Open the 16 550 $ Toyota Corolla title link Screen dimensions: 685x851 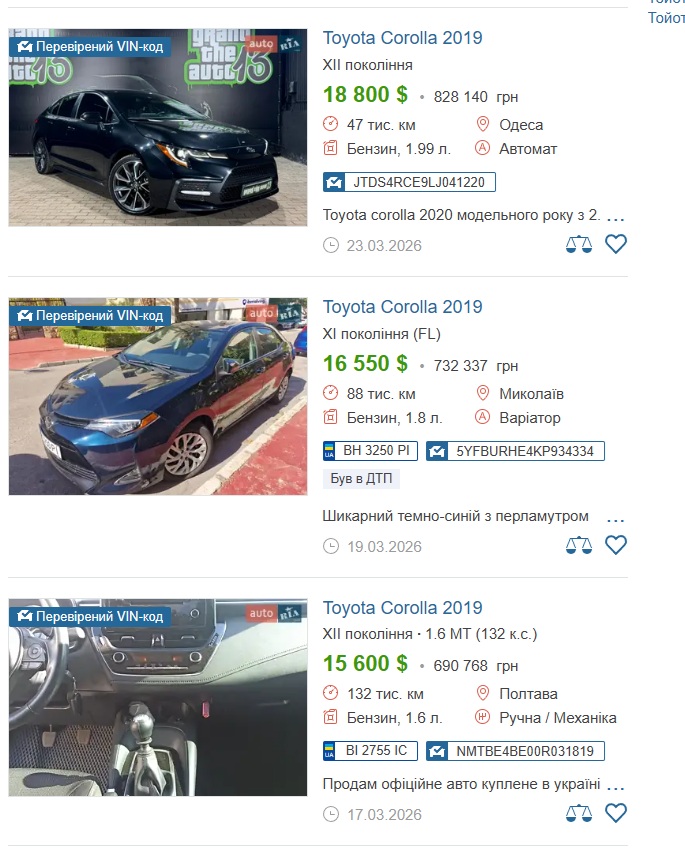click(x=402, y=307)
